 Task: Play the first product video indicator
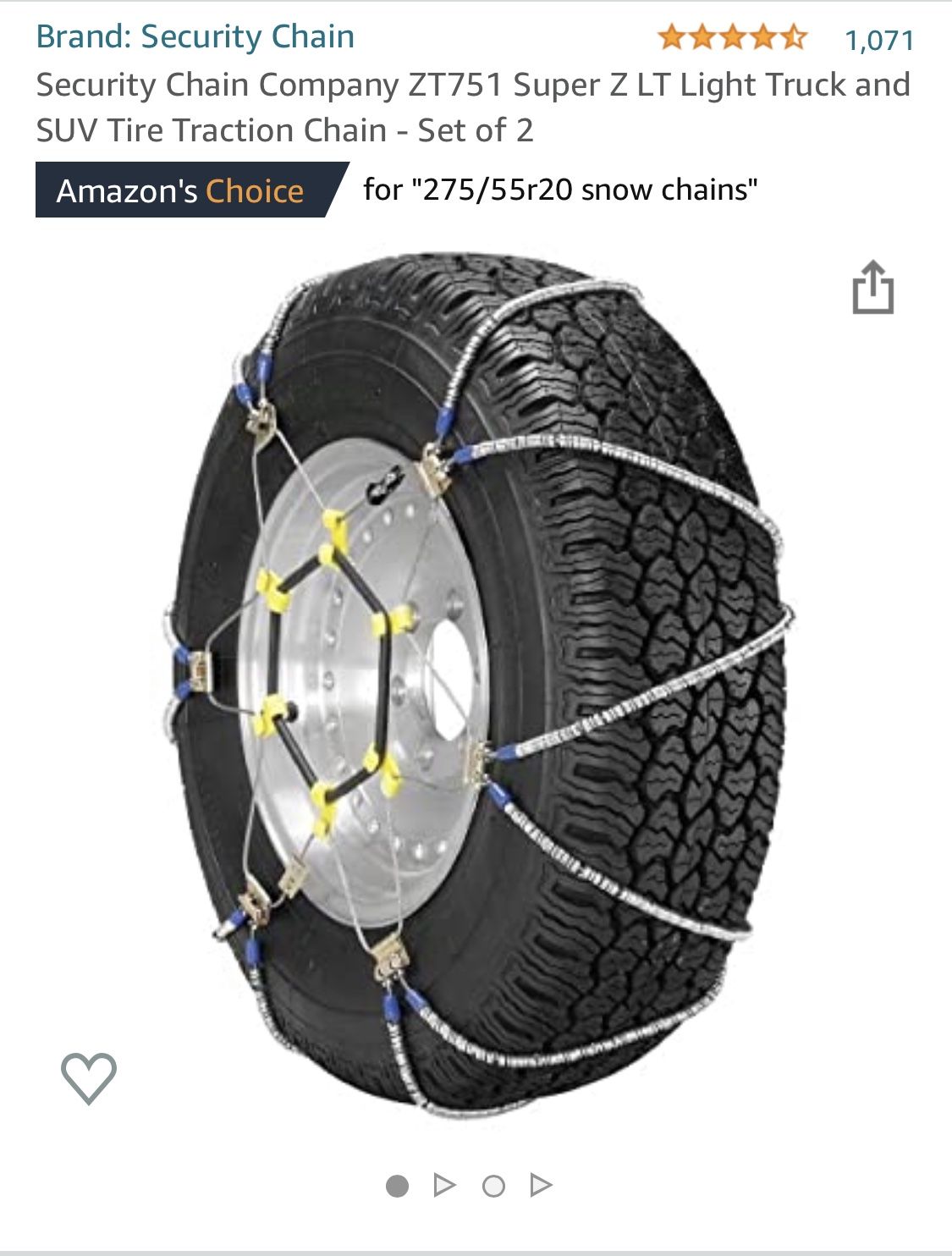pyautogui.click(x=444, y=1185)
